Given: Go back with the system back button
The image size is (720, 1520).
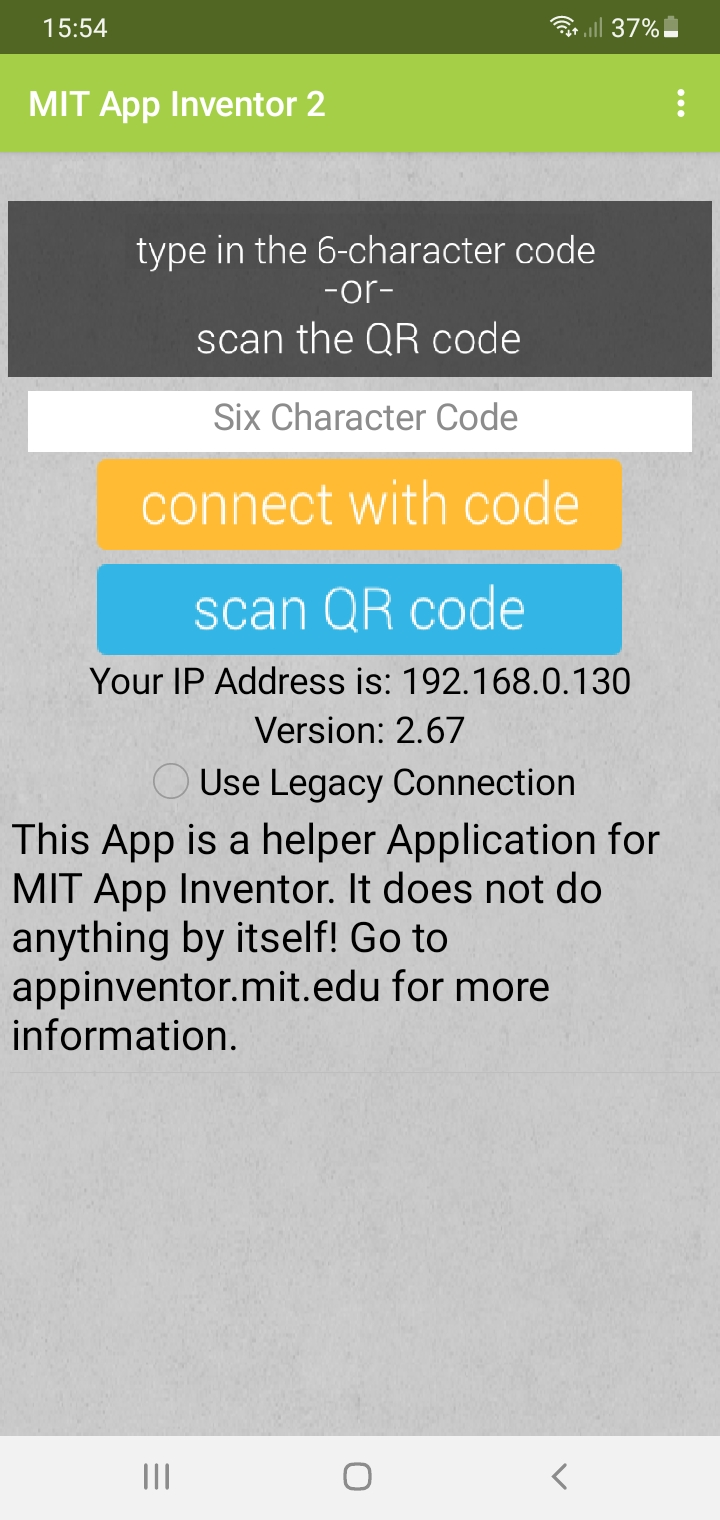Looking at the screenshot, I should (x=560, y=1475).
